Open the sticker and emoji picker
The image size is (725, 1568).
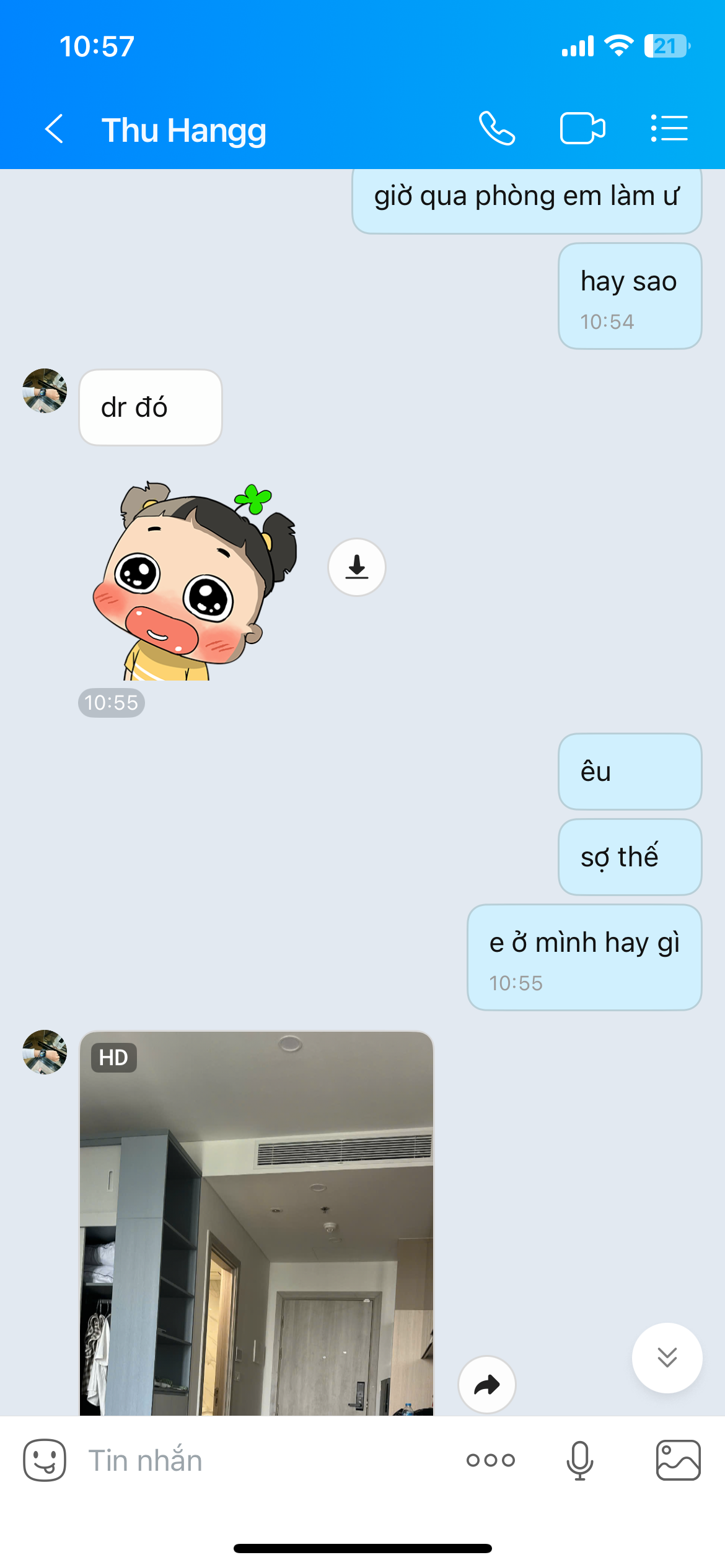[x=45, y=1460]
